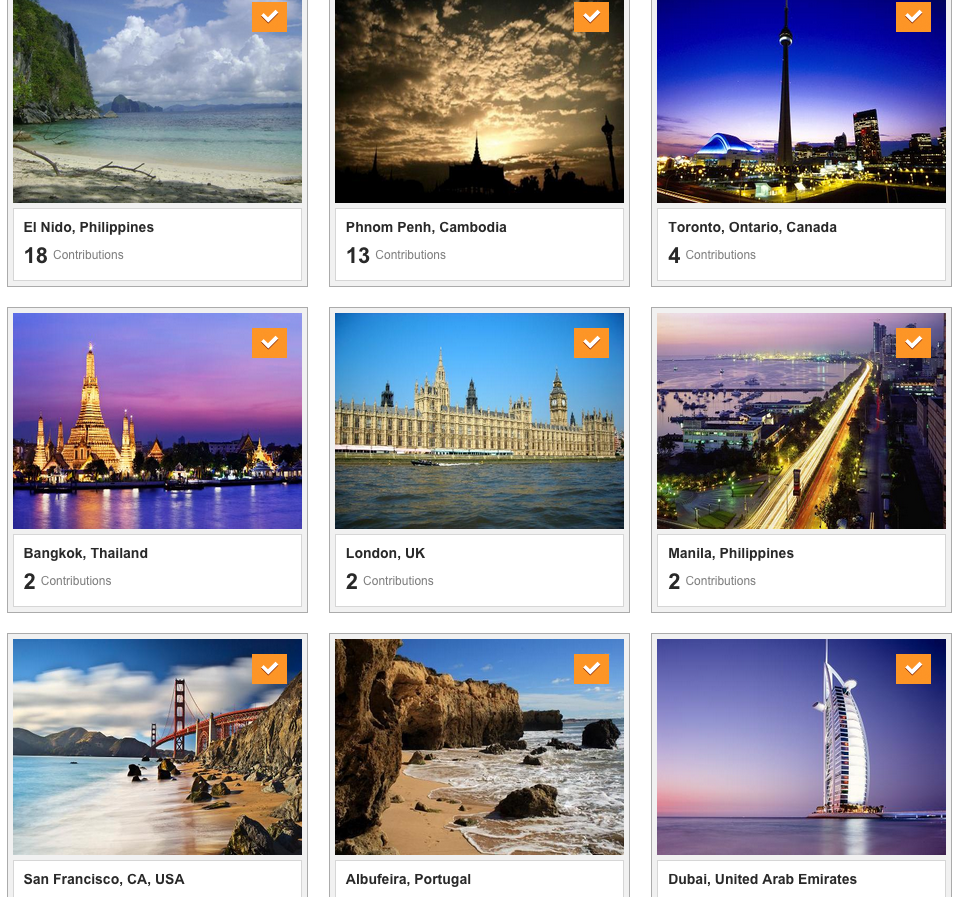View the Bangkok, Thailand photo card

[157, 430]
